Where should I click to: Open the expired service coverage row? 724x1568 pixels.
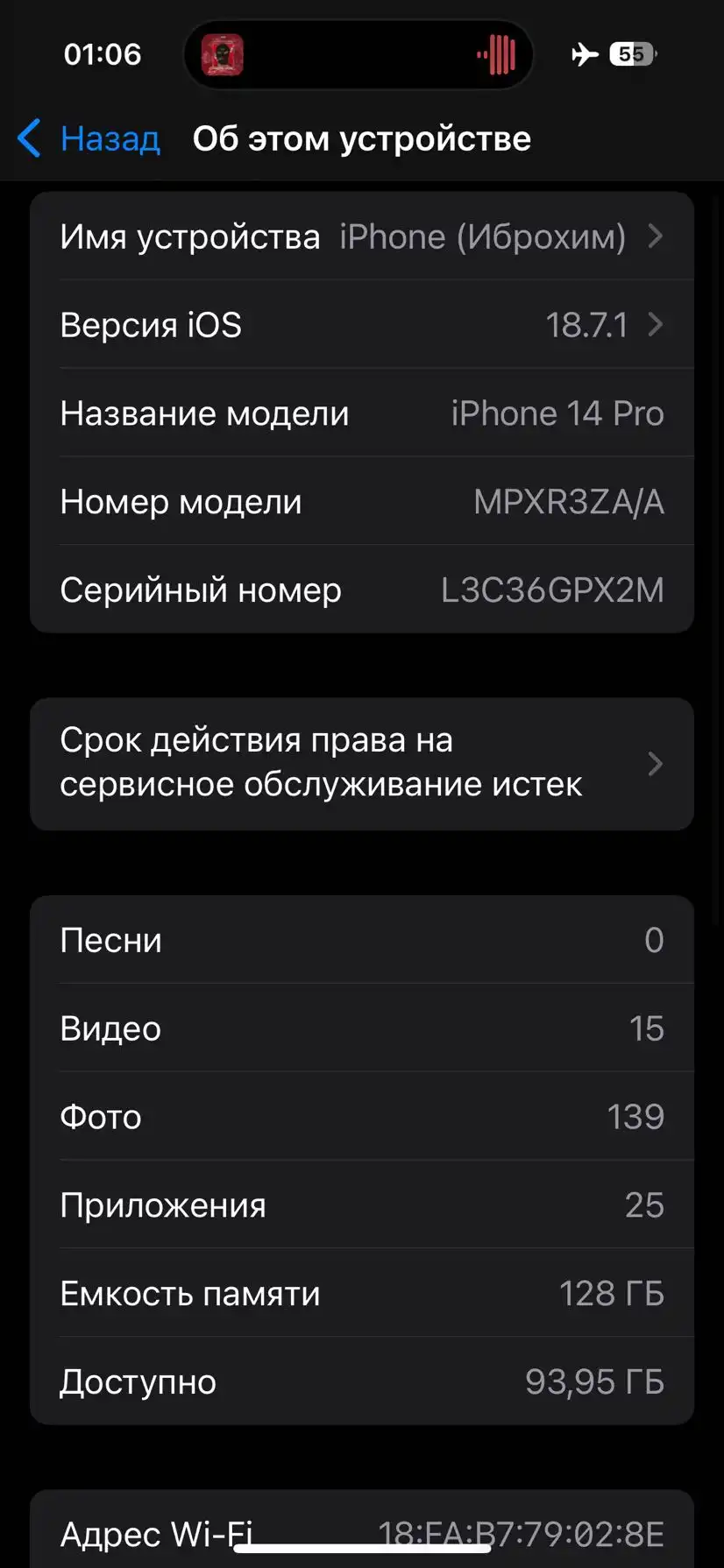tap(361, 763)
